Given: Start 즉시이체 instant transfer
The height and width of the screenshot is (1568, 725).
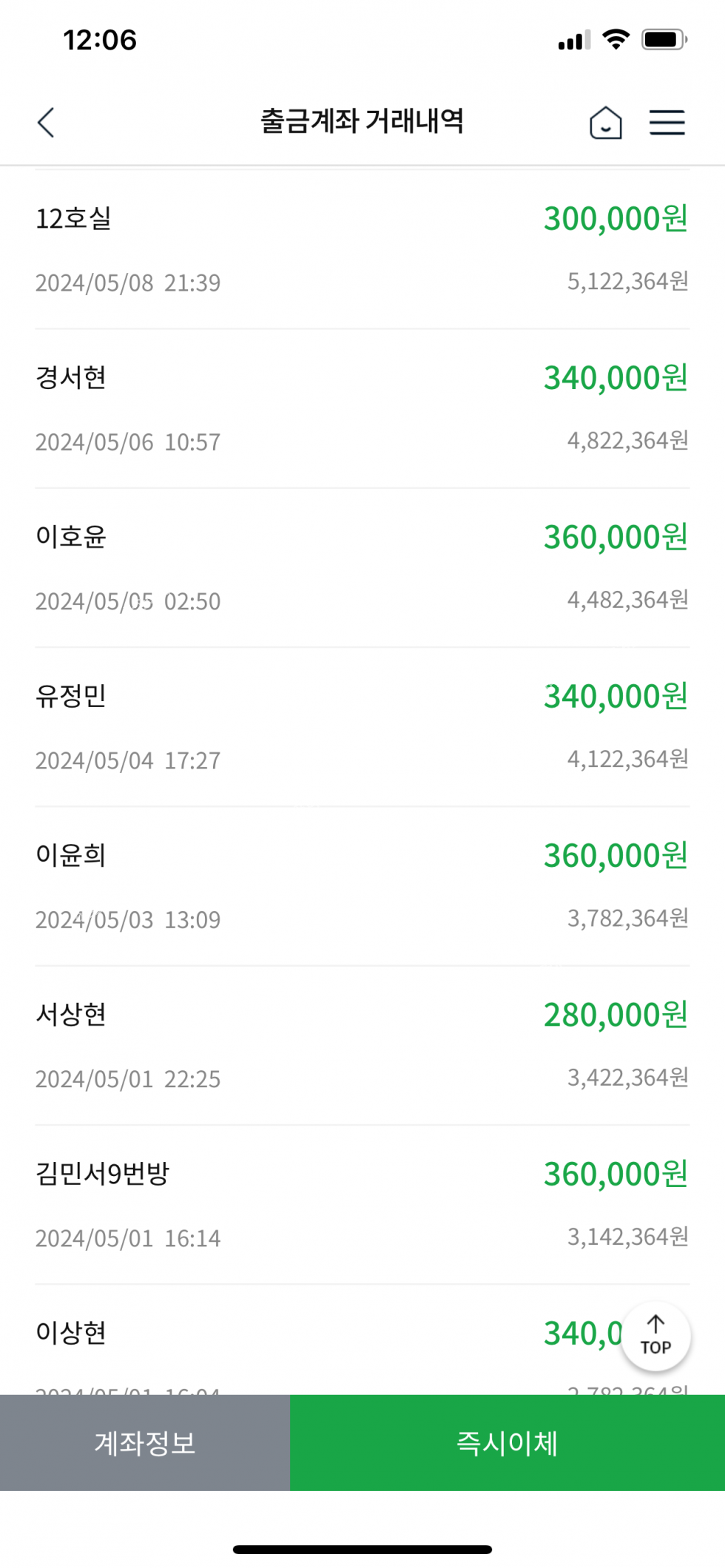Looking at the screenshot, I should (x=507, y=1442).
